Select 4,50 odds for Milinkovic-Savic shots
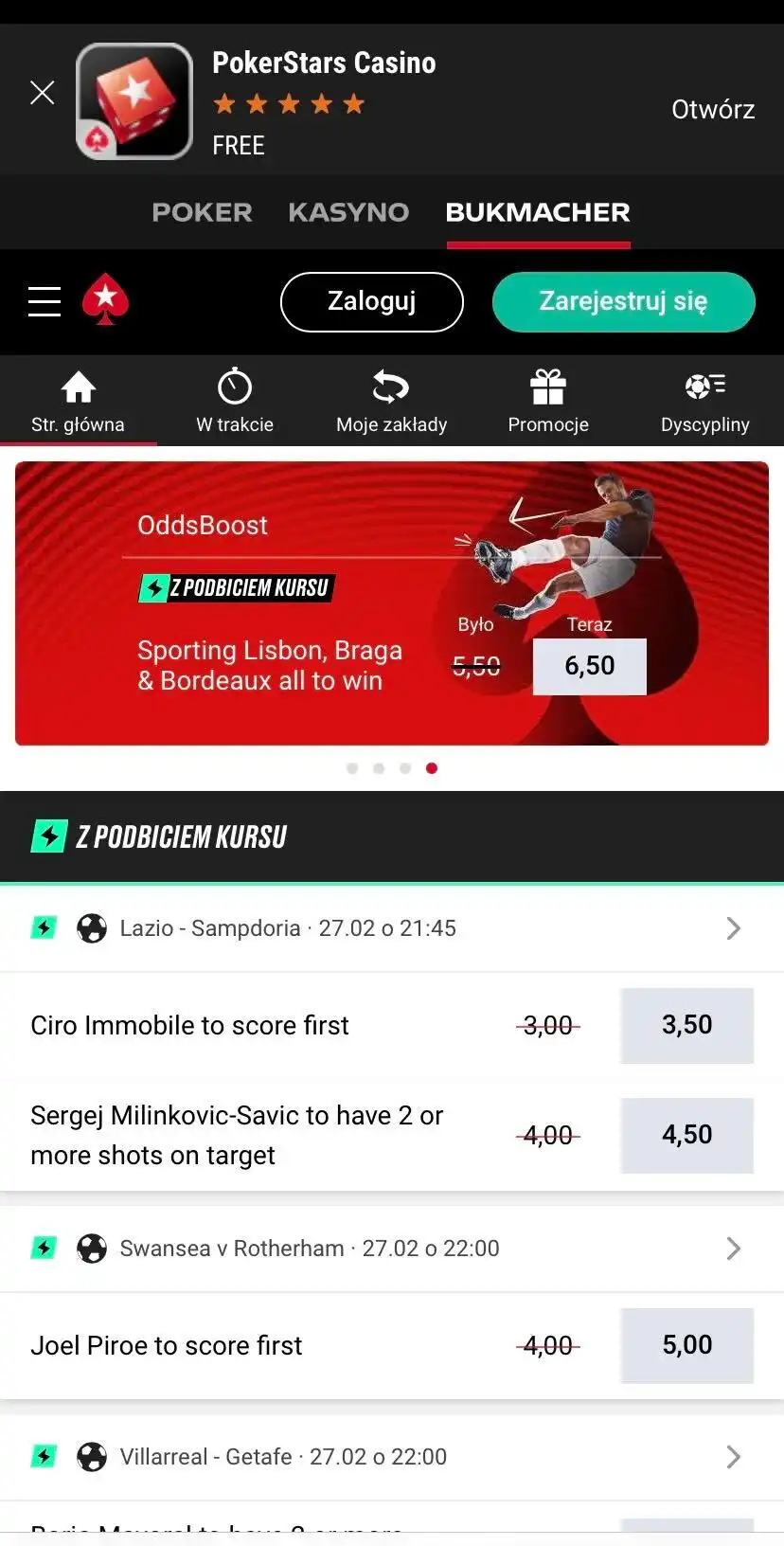This screenshot has width=784, height=1546. (686, 1135)
